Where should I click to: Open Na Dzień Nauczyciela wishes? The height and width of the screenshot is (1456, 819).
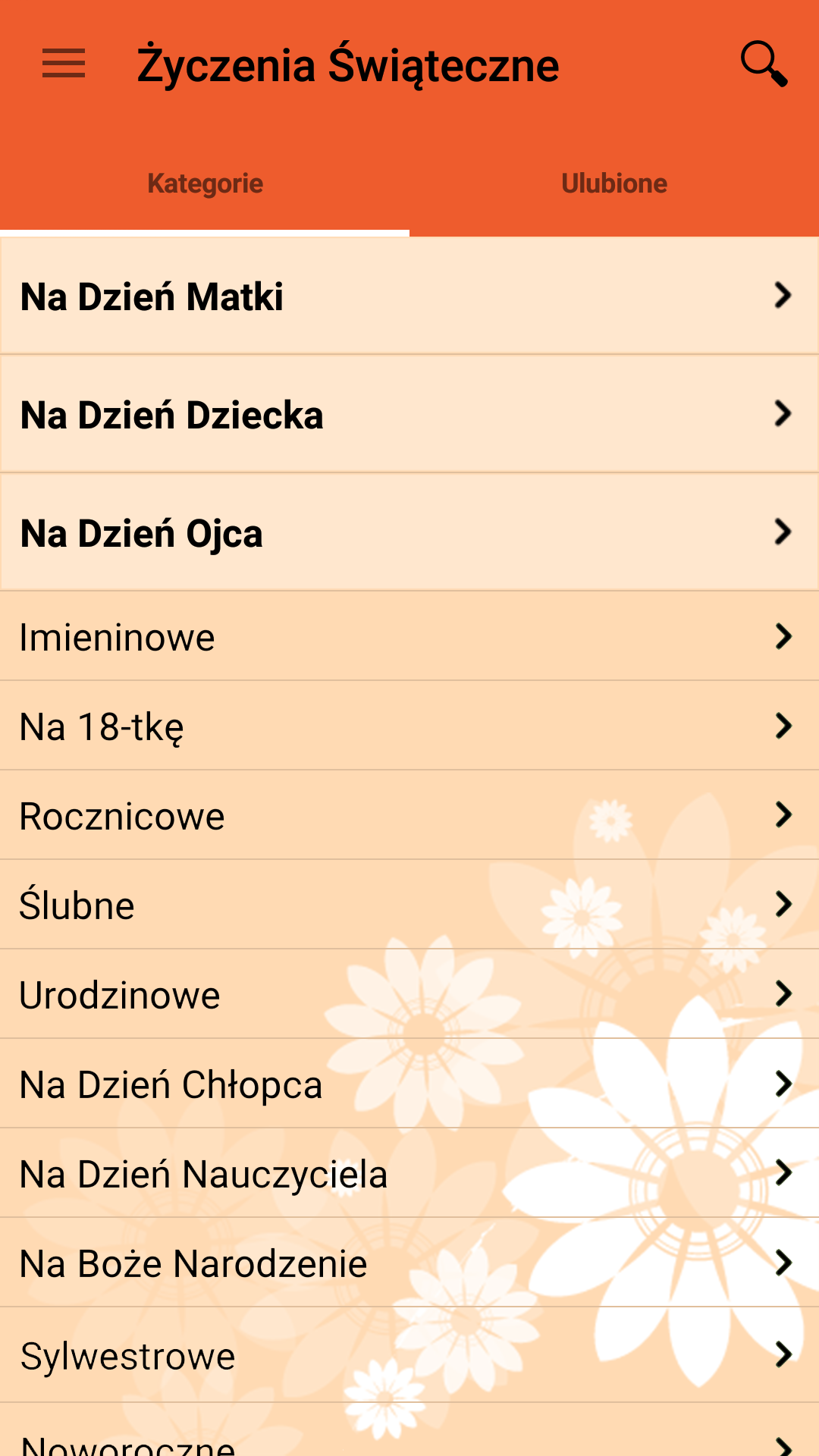[x=409, y=1173]
